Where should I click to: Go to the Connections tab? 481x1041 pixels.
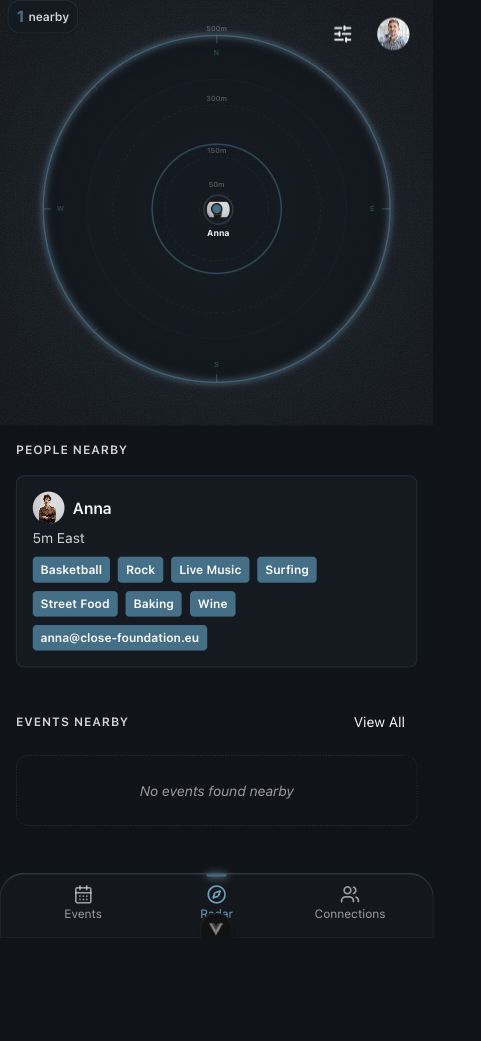pos(350,903)
